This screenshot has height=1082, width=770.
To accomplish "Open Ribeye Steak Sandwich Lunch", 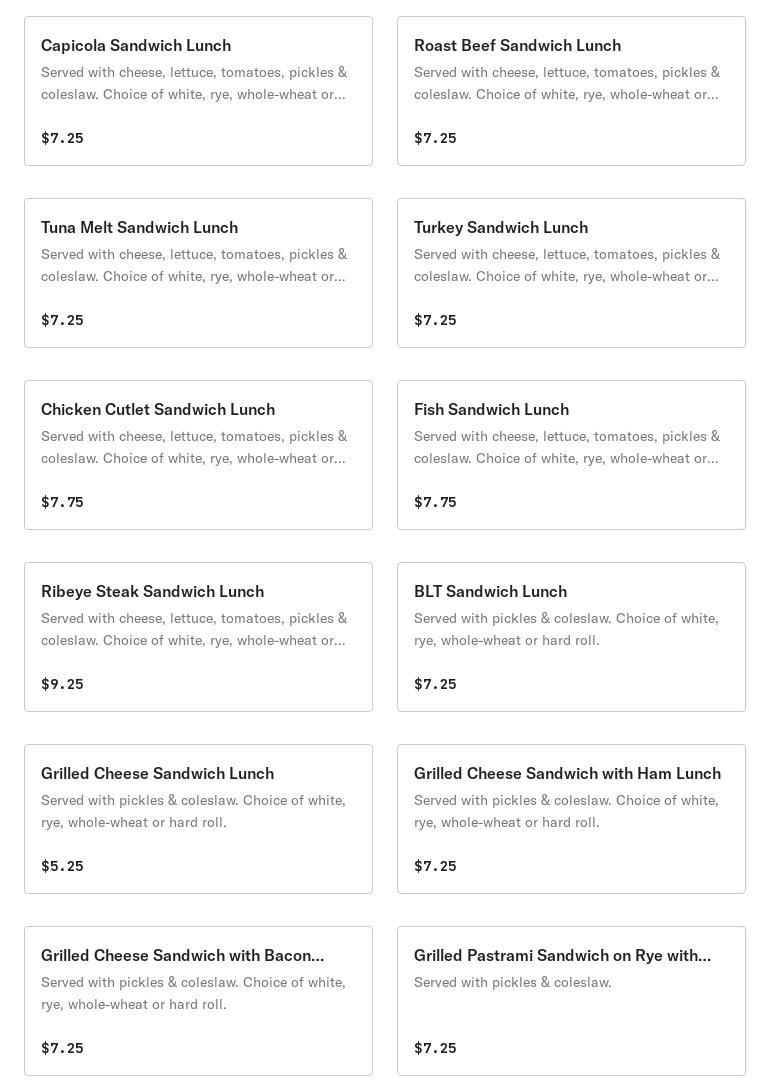I will tap(198, 637).
